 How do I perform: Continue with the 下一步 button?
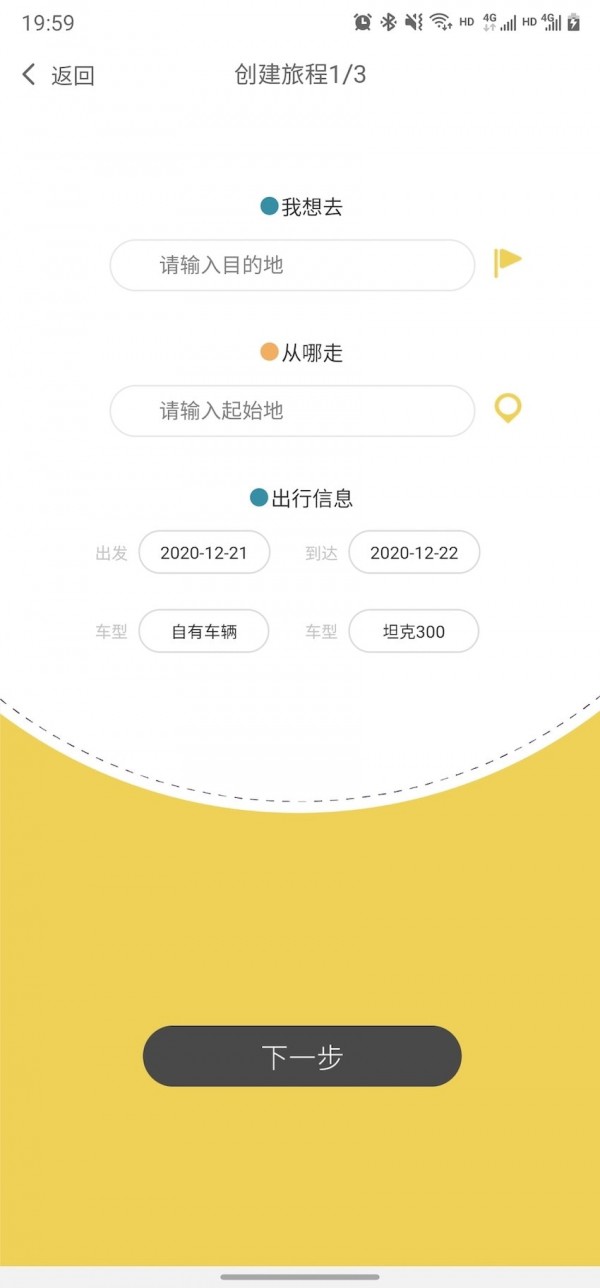pyautogui.click(x=302, y=1056)
